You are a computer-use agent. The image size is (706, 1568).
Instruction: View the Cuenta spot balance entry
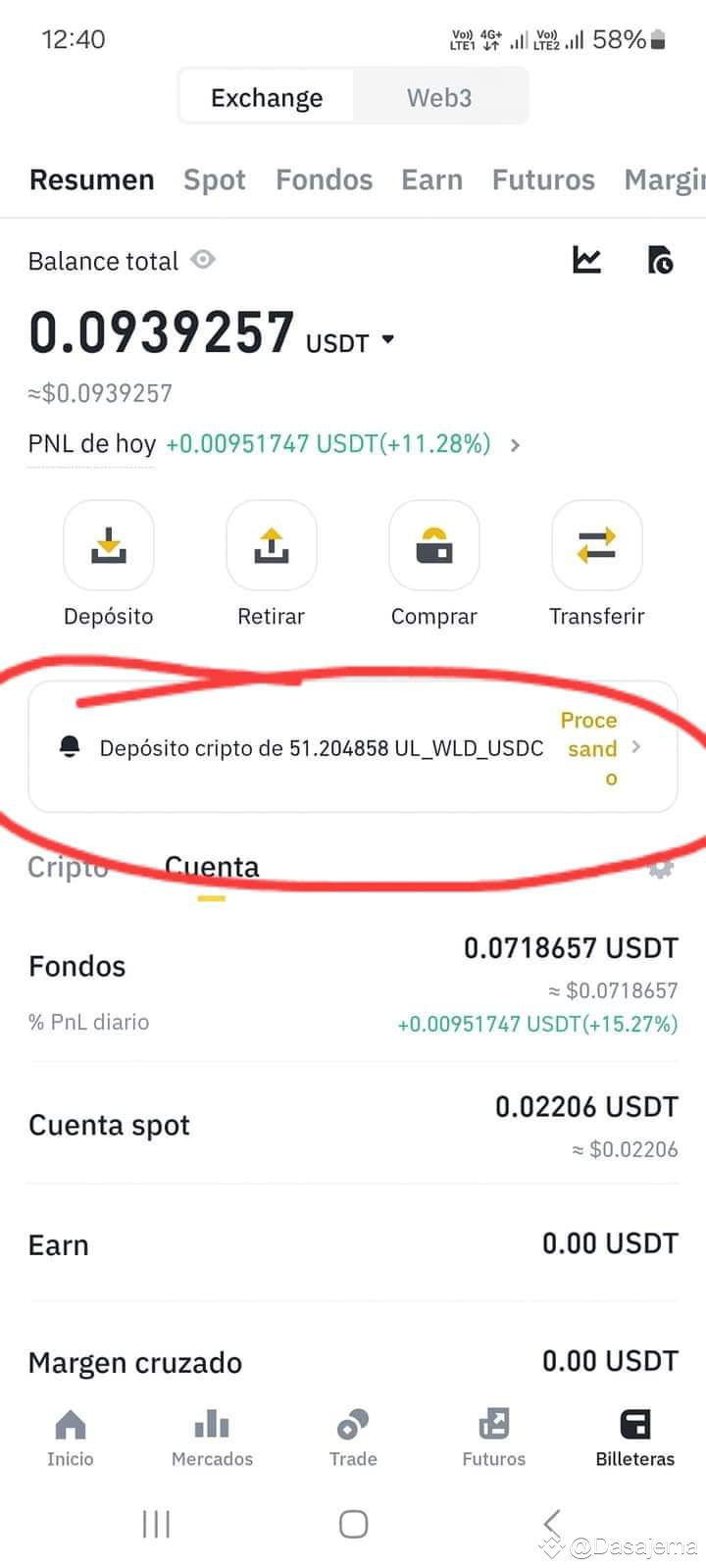point(109,1125)
